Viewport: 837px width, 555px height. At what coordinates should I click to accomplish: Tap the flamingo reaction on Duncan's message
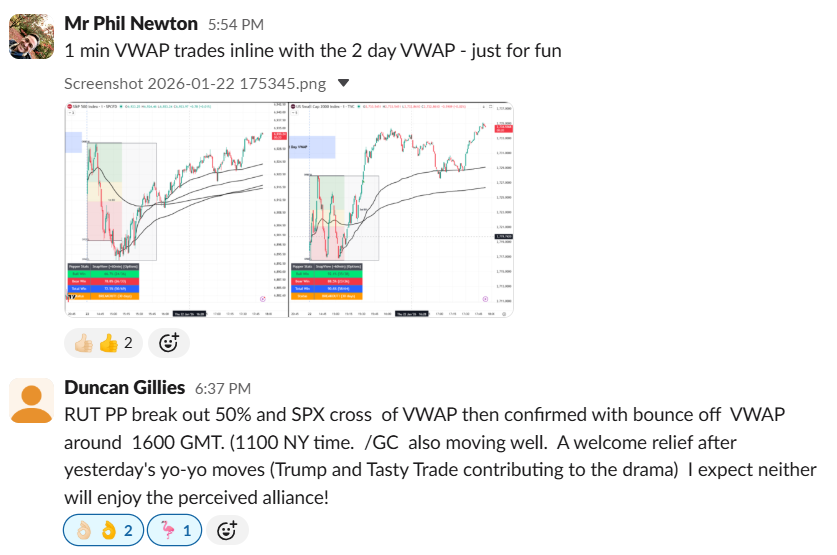(x=174, y=531)
